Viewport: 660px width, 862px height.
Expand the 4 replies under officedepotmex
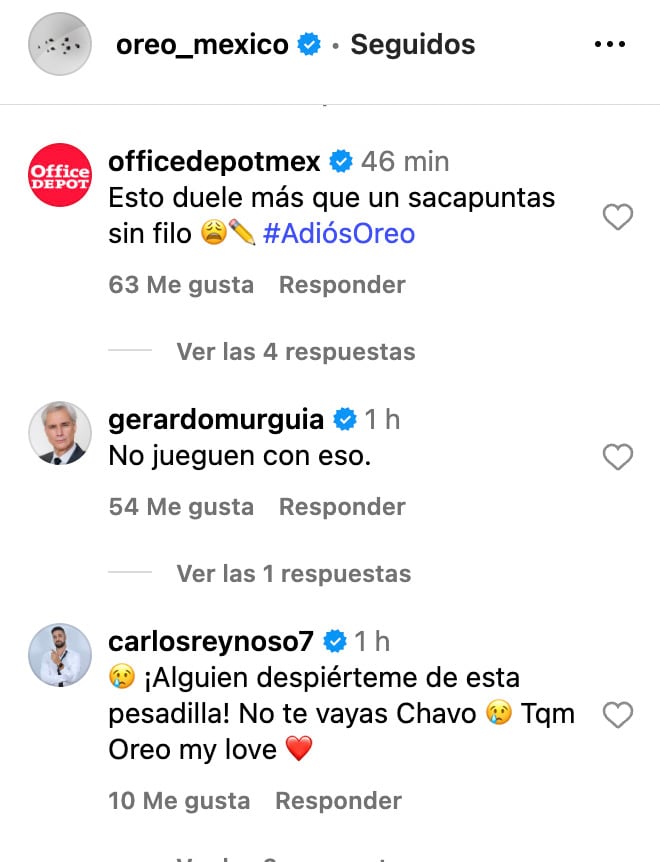(x=295, y=352)
